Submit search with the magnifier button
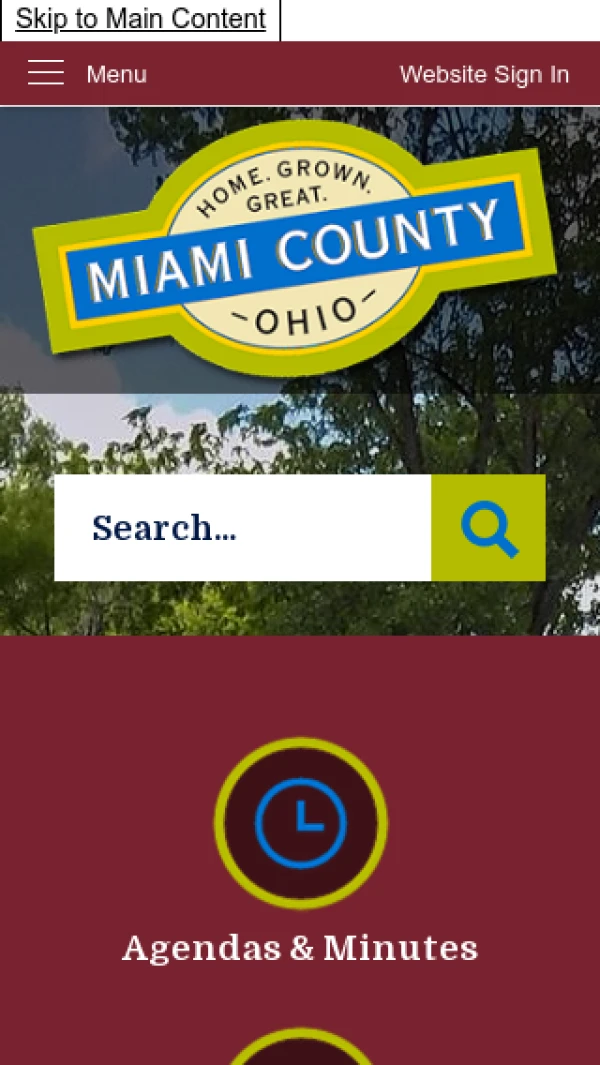This screenshot has width=600, height=1065. click(489, 528)
